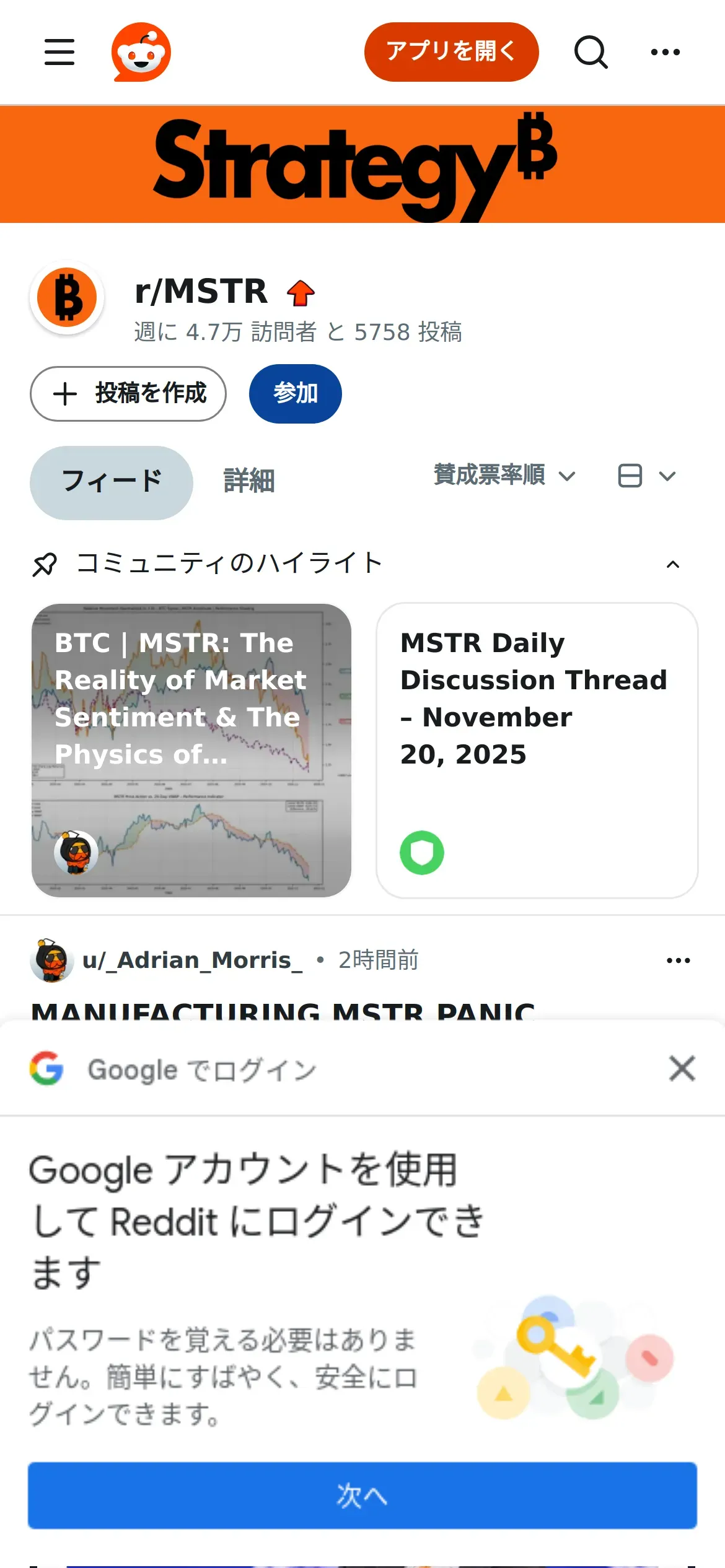The image size is (725, 1568).
Task: Continue Google sign-in with 次へ
Action: pyautogui.click(x=362, y=1496)
